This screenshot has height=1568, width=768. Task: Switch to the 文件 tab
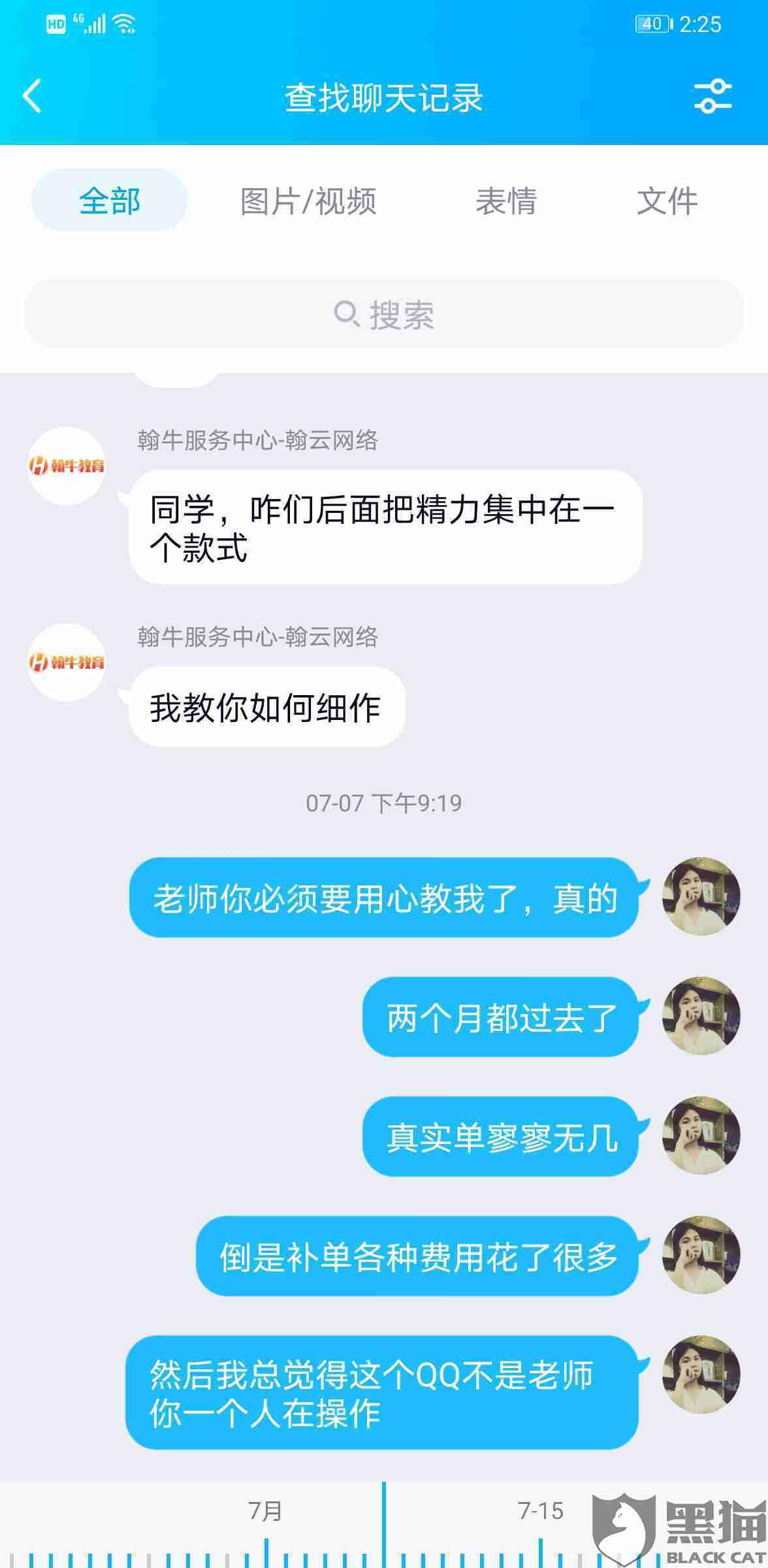click(x=667, y=201)
